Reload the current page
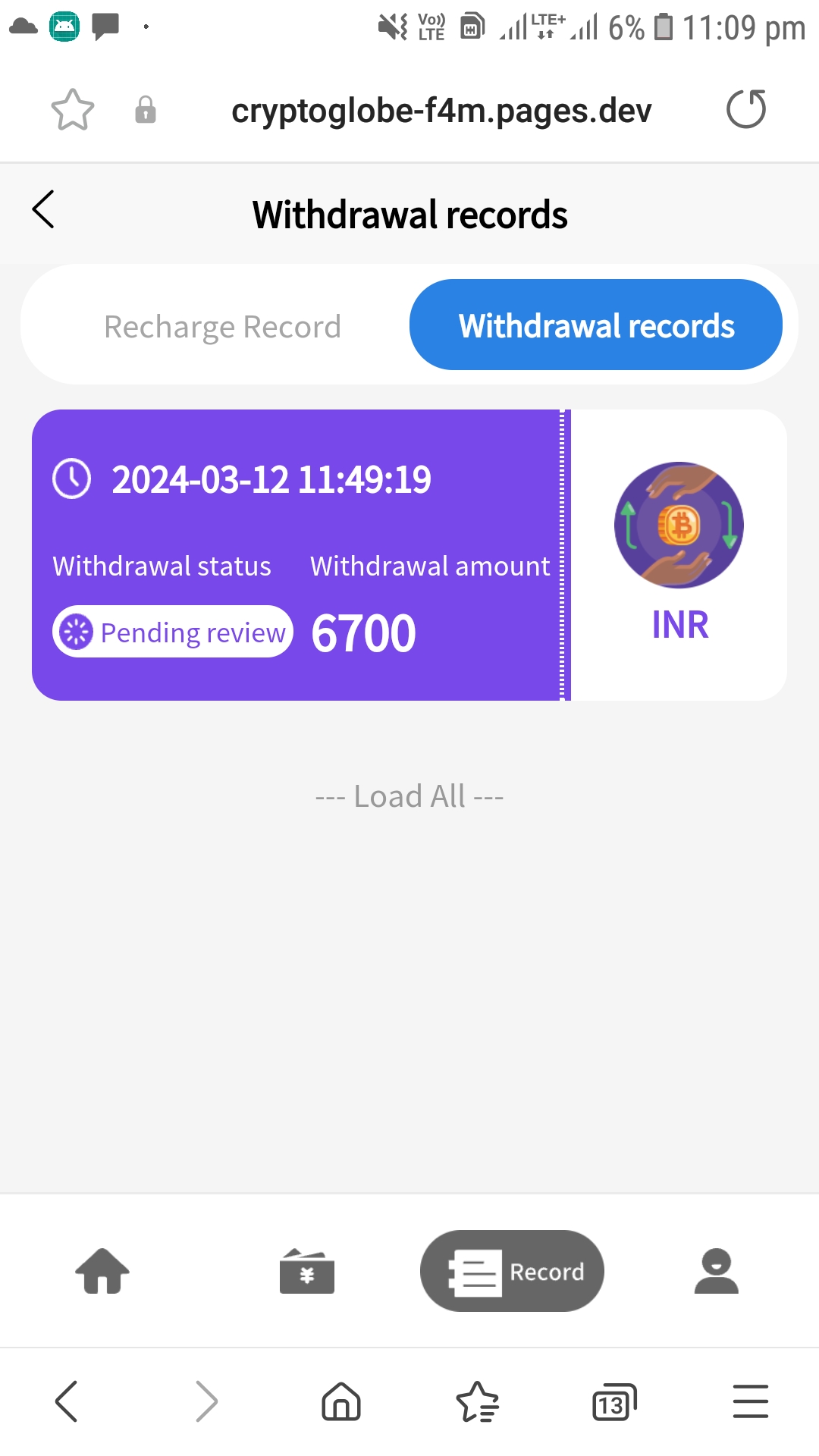819x1456 pixels. 746,109
